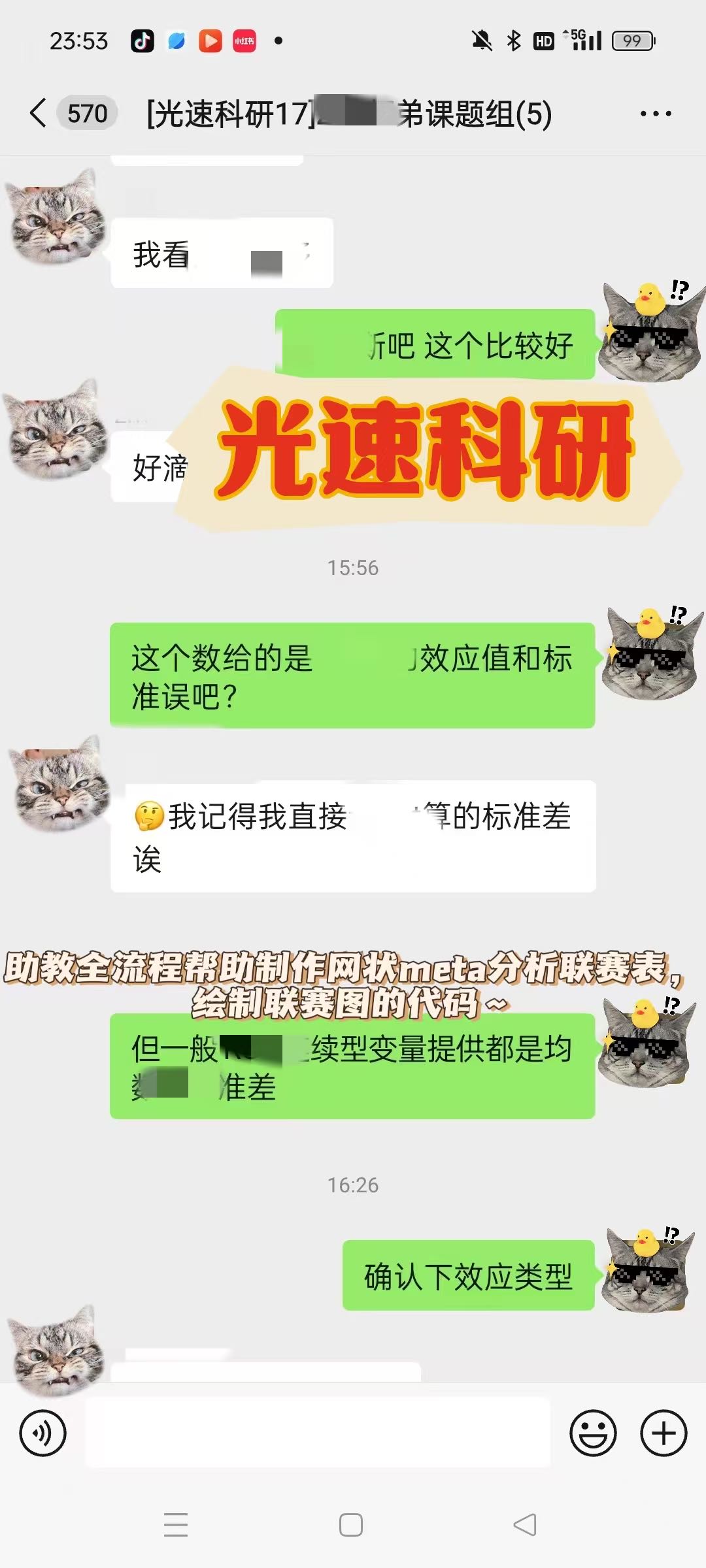Switch to voice message input
The height and width of the screenshot is (1568, 706).
(43, 1433)
